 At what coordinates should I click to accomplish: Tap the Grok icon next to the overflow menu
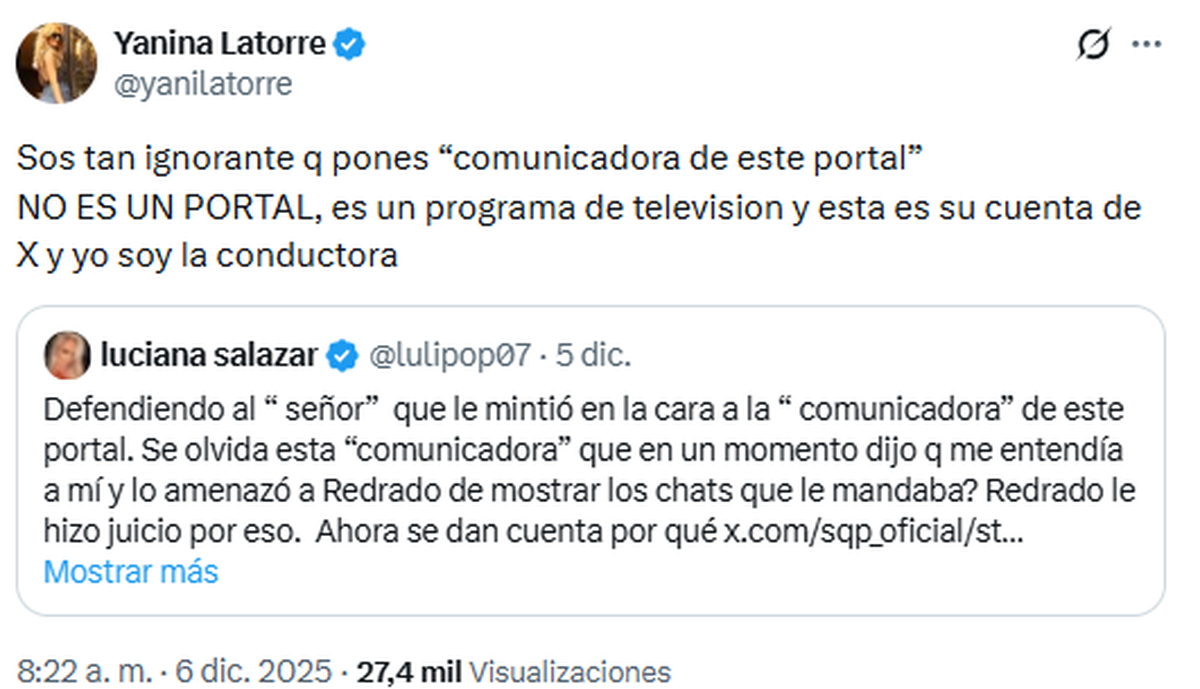(1094, 45)
